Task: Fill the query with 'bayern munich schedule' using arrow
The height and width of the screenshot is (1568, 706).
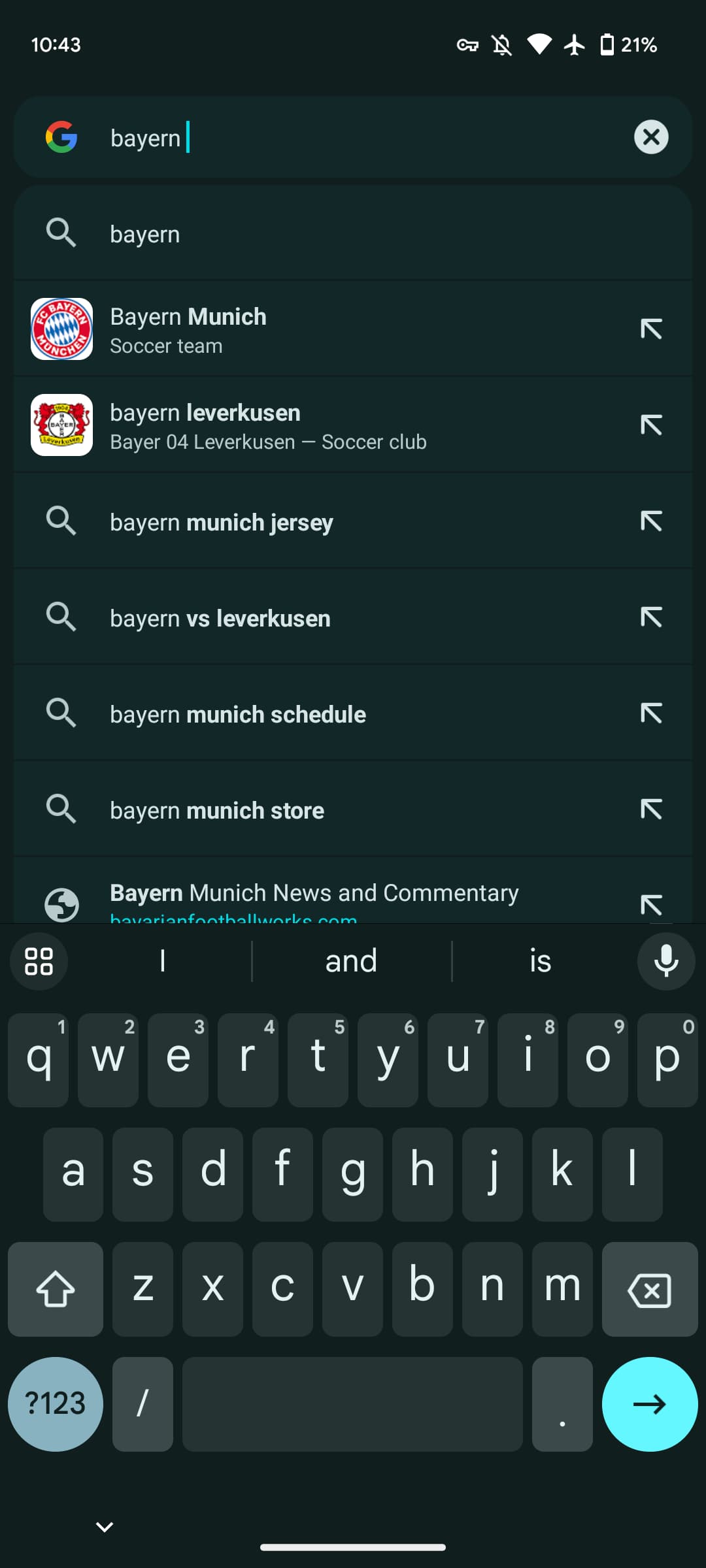Action: [x=651, y=713]
